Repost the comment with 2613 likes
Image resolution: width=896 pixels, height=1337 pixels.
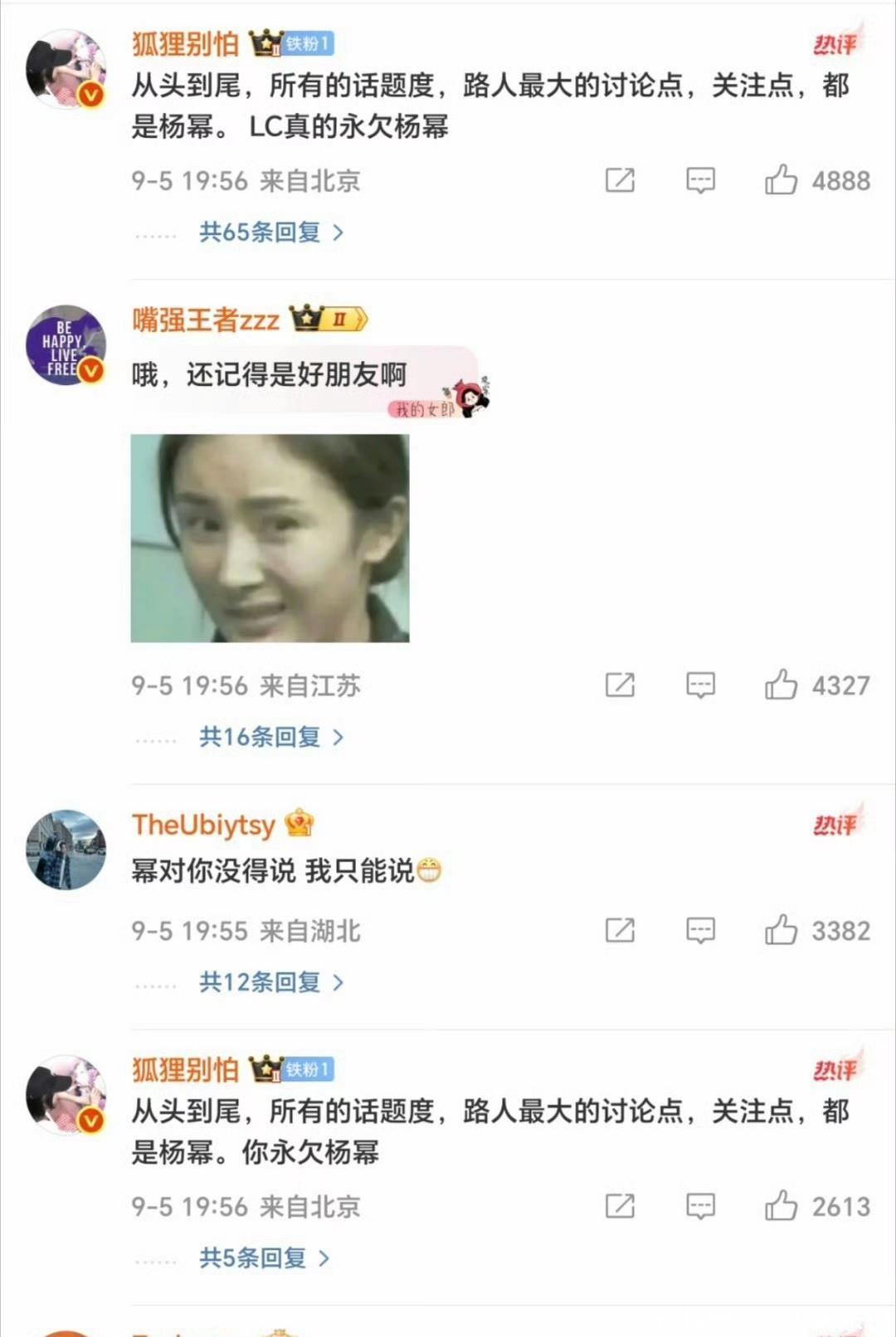coord(620,1206)
